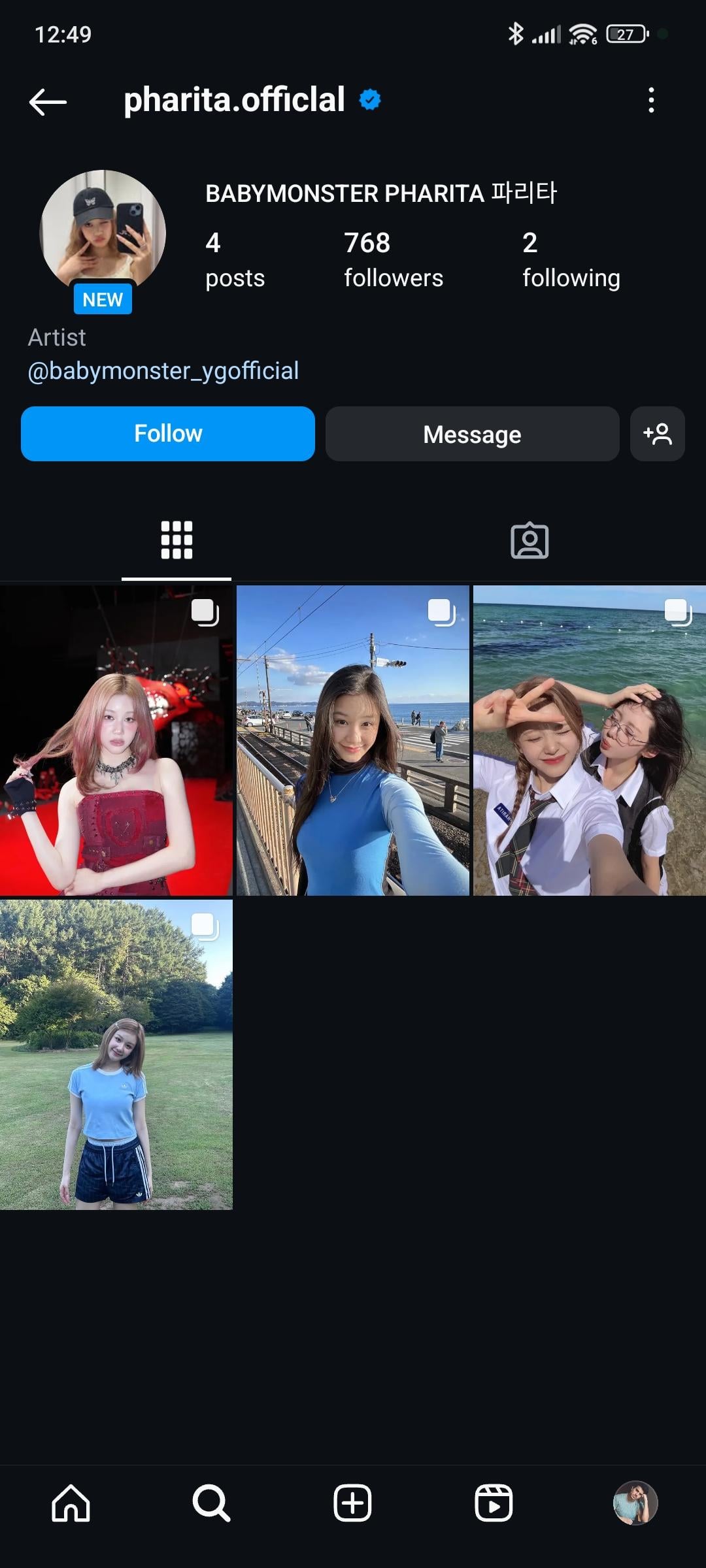Open the @babymonster_ygofficial link
This screenshot has height=1568, width=706.
click(163, 371)
